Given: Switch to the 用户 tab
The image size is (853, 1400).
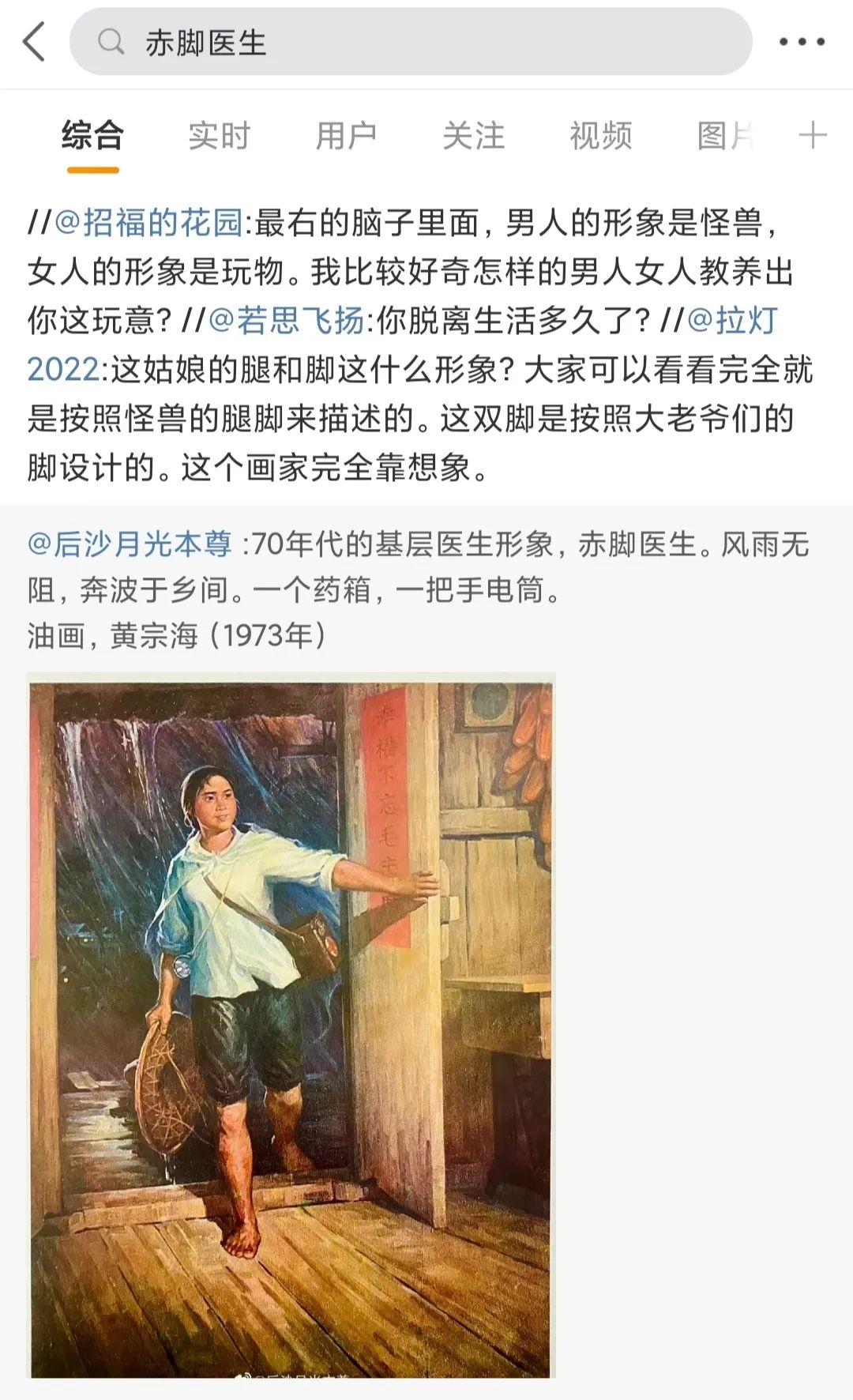Looking at the screenshot, I should pos(346,136).
